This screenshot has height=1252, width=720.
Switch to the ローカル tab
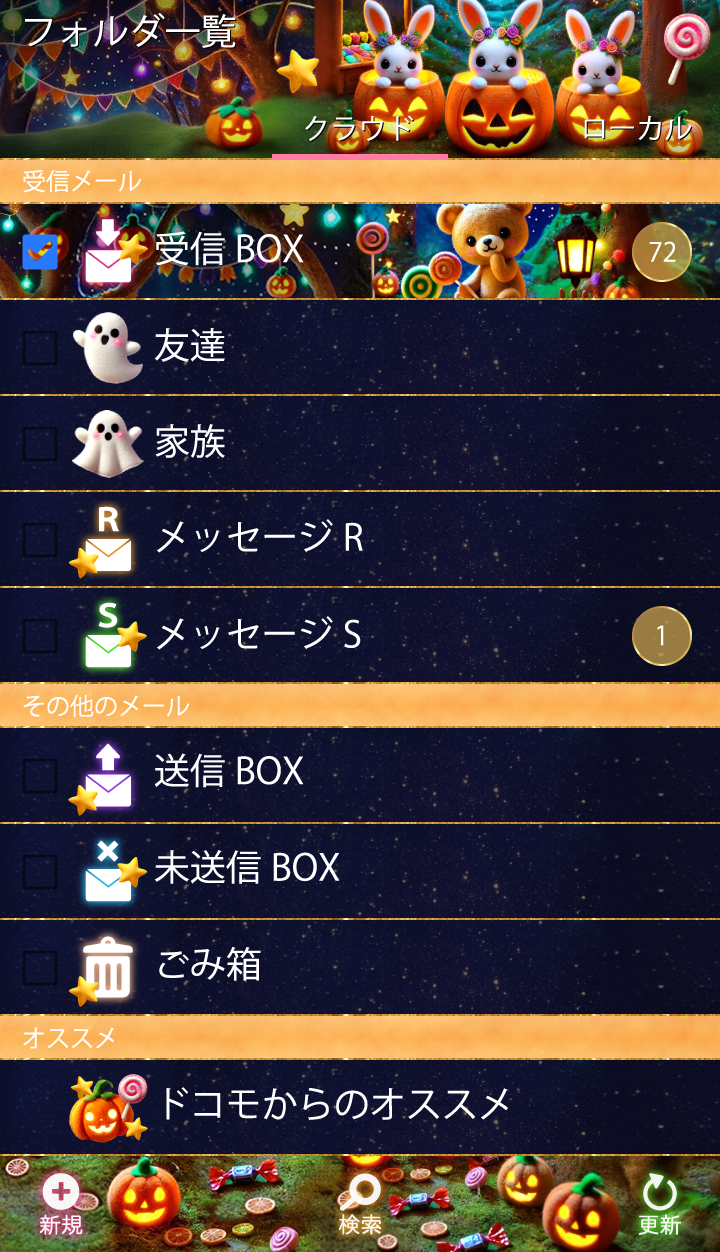[x=636, y=128]
